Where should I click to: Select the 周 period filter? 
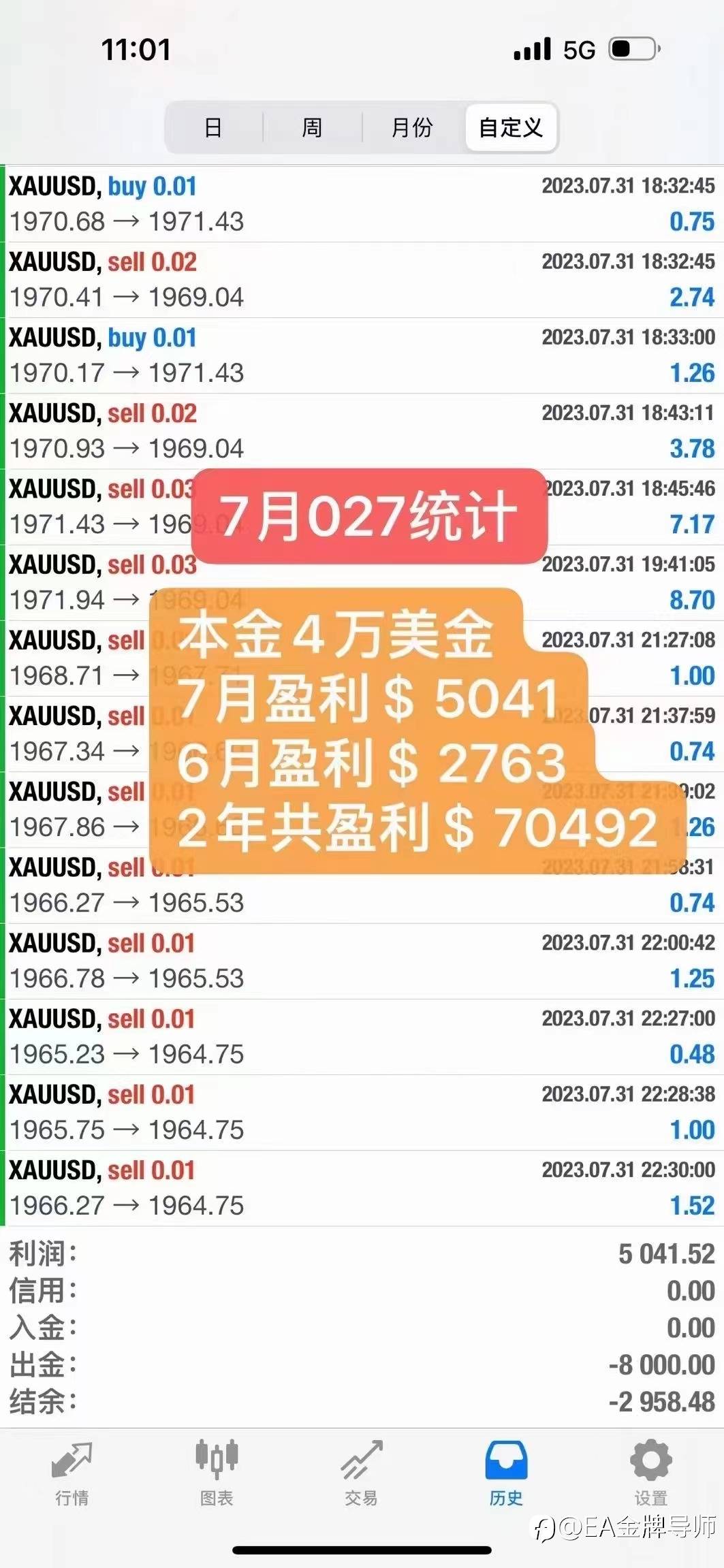[313, 127]
